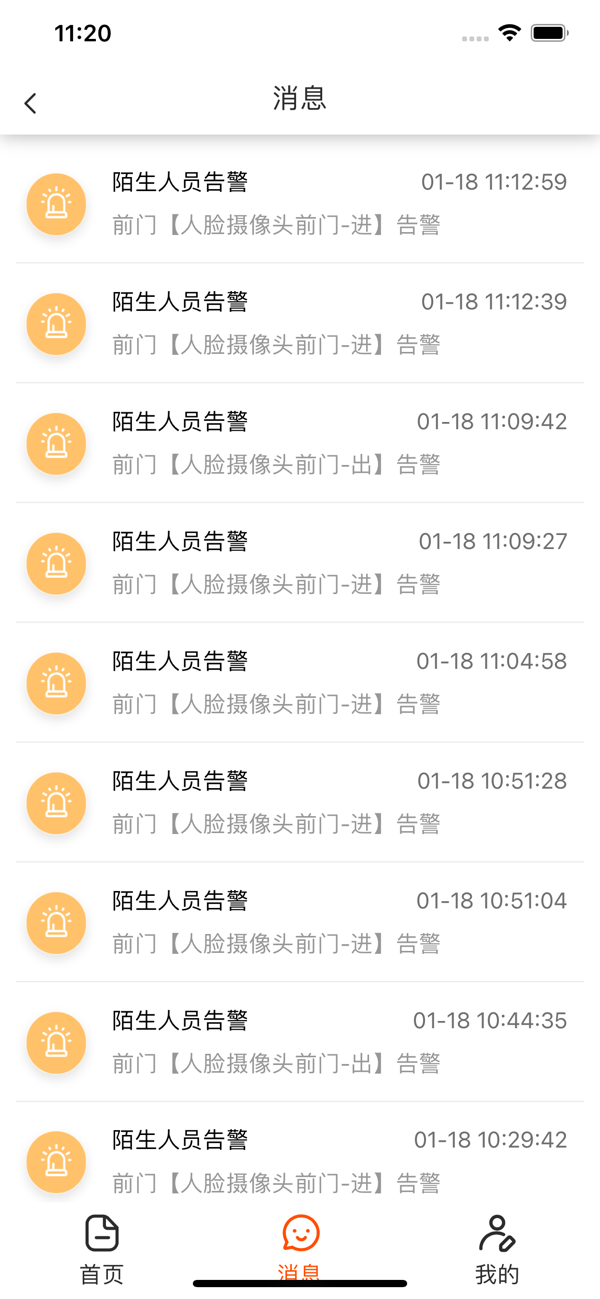Screen dimensions: 600x1299
Task: View the alert timestamped 01-18 11:04:58
Action: pyautogui.click(x=300, y=683)
